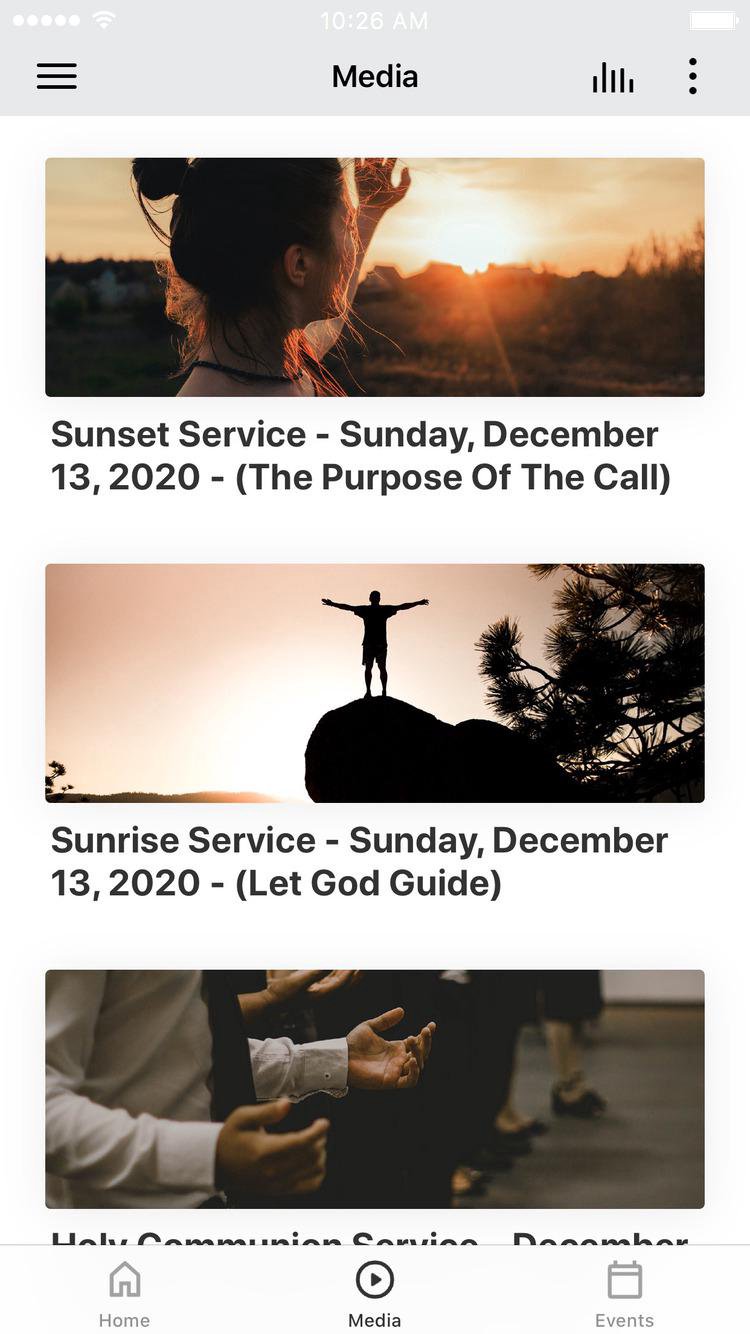Tap the audio bars now-playing icon
Viewport: 750px width, 1334px height.
pos(612,77)
